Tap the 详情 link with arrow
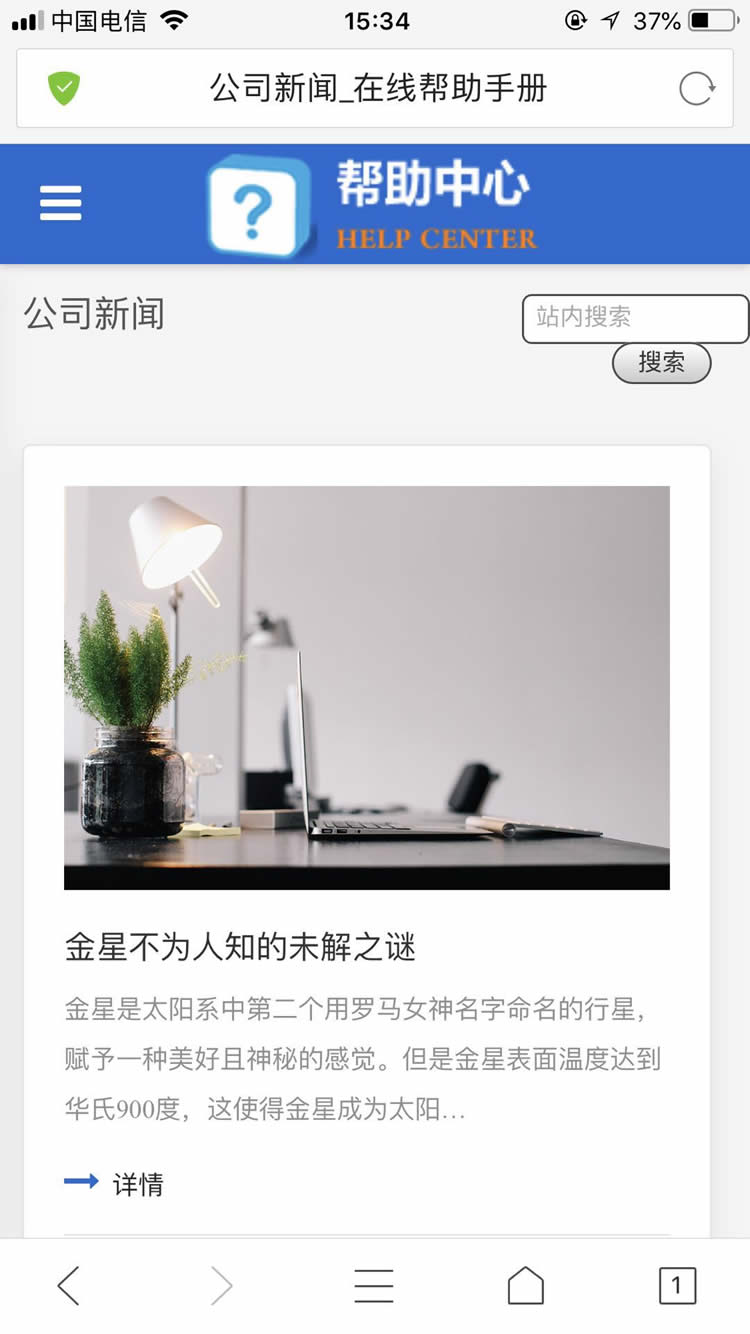The width and height of the screenshot is (750, 1334). pyautogui.click(x=115, y=1184)
